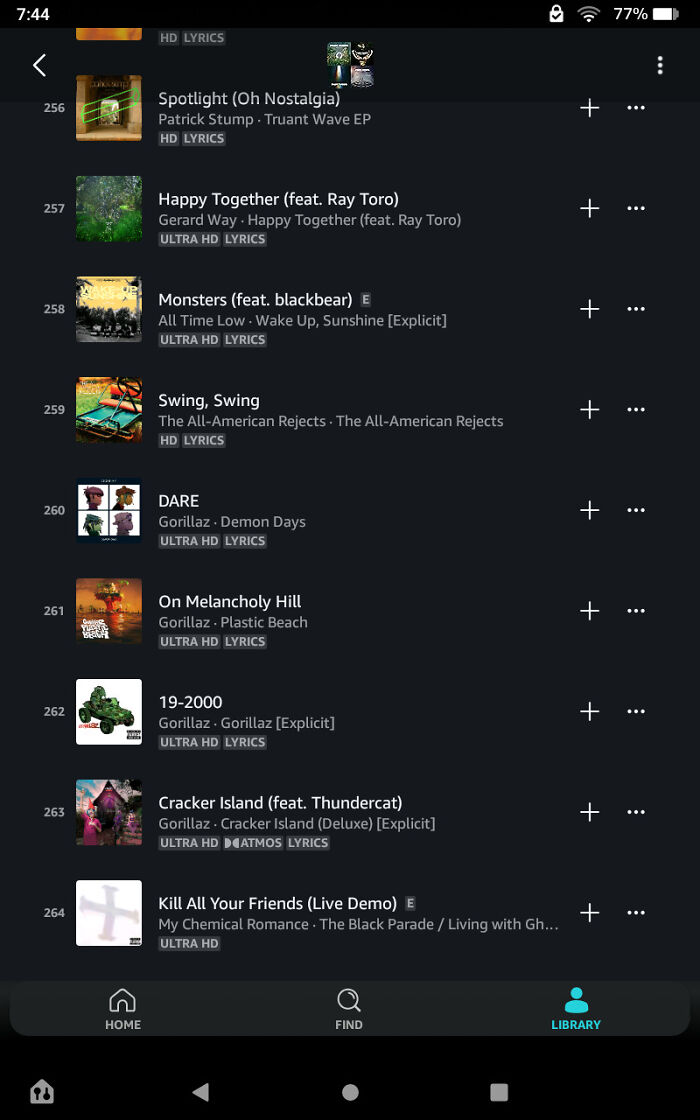This screenshot has width=700, height=1120.
Task: Open more options for DARE
Action: pyautogui.click(x=636, y=510)
